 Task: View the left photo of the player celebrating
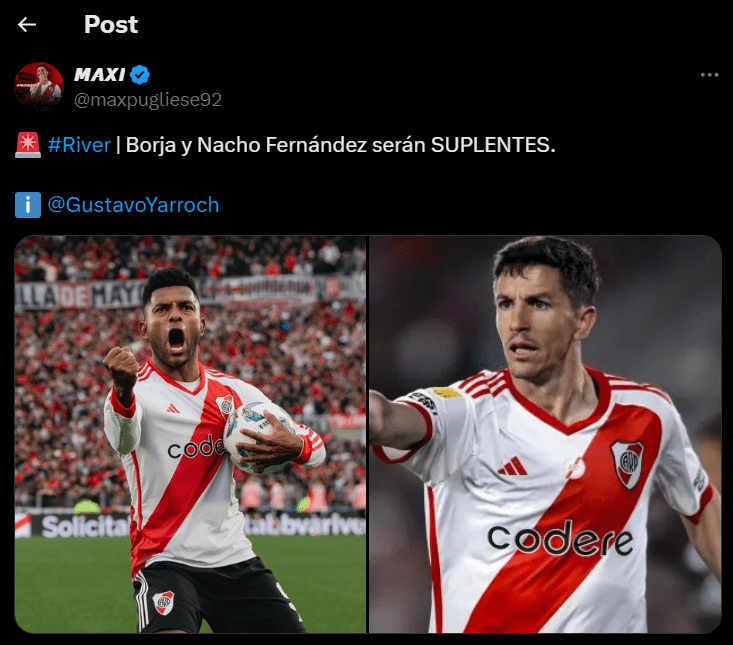coord(191,434)
